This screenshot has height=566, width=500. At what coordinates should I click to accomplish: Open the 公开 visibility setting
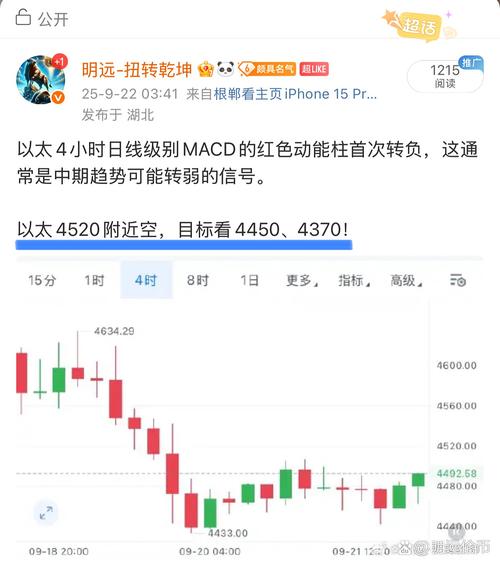(x=42, y=18)
